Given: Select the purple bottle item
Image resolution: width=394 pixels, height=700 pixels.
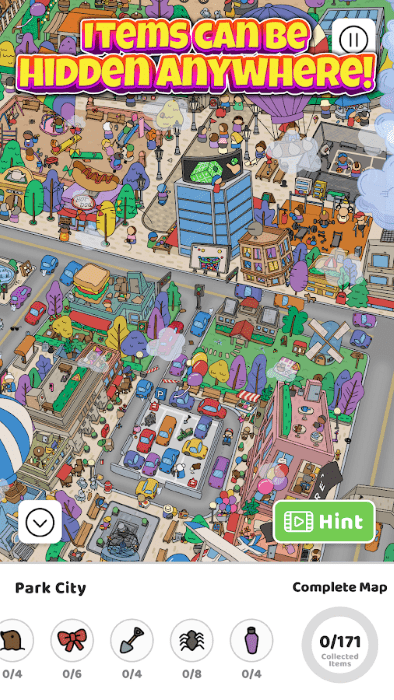Looking at the screenshot, I should pyautogui.click(x=252, y=640).
